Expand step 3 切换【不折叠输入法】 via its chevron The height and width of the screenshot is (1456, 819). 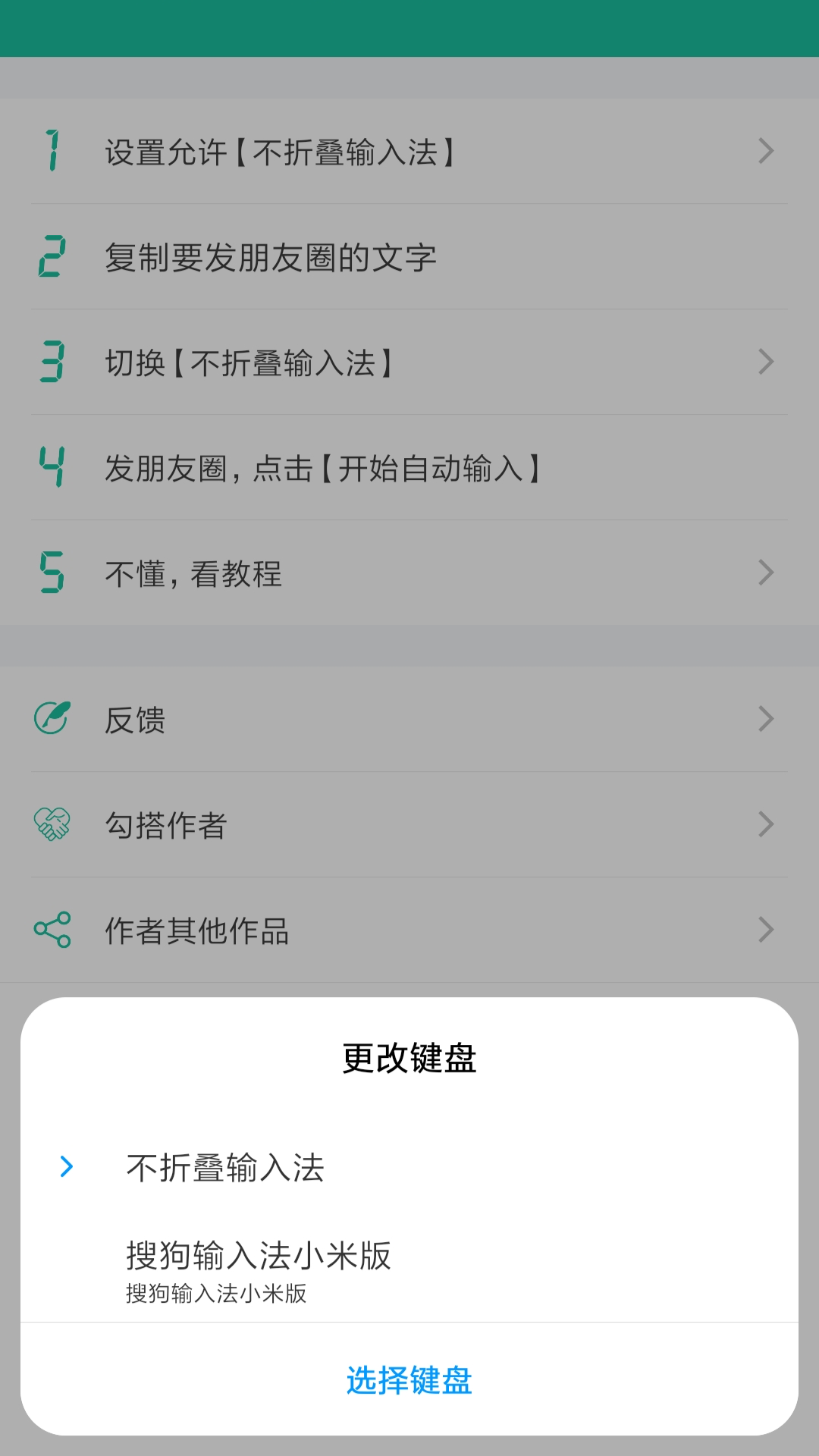(766, 362)
